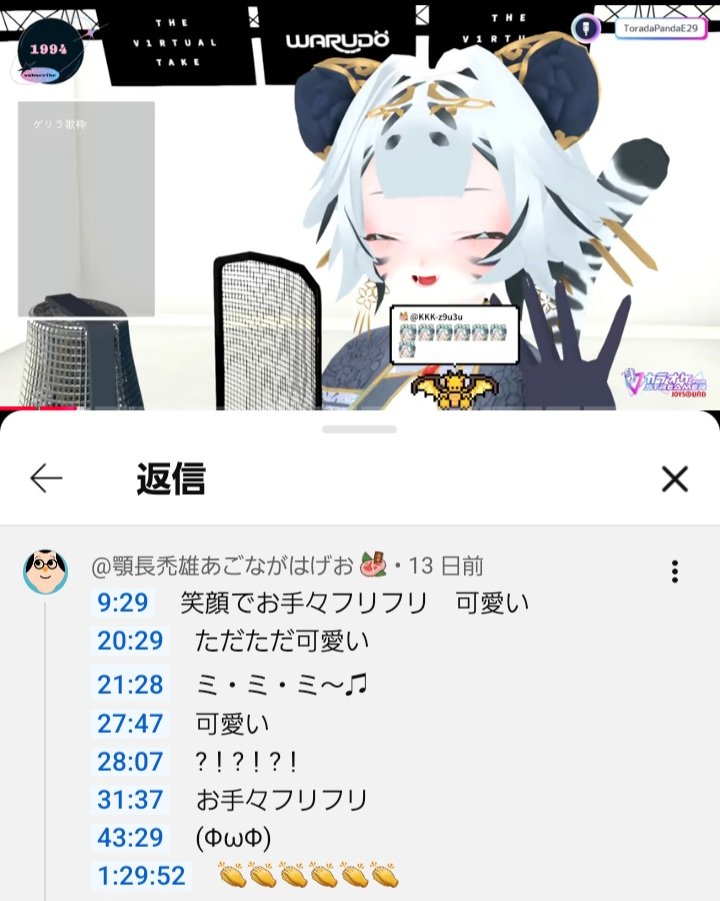Go back from the 返信 replies panel
This screenshot has height=901, width=720.
click(46, 479)
